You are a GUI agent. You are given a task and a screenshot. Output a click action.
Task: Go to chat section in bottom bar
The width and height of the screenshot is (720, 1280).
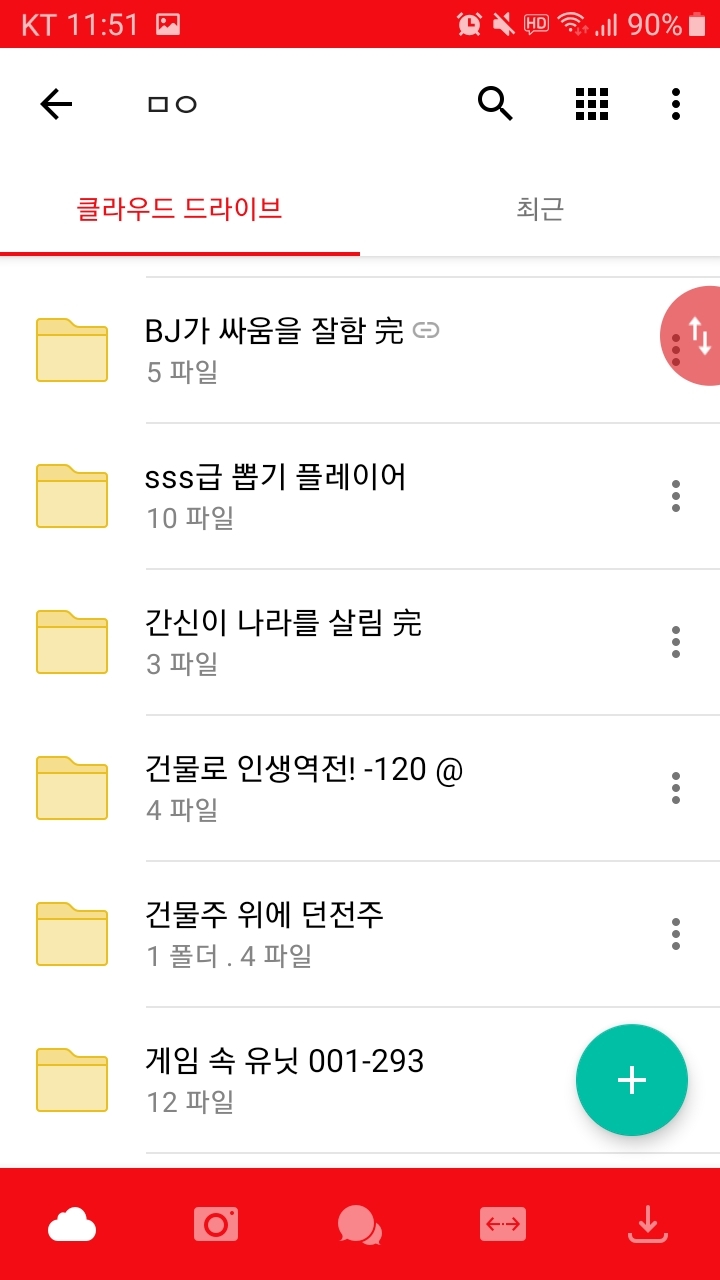[x=359, y=1224]
